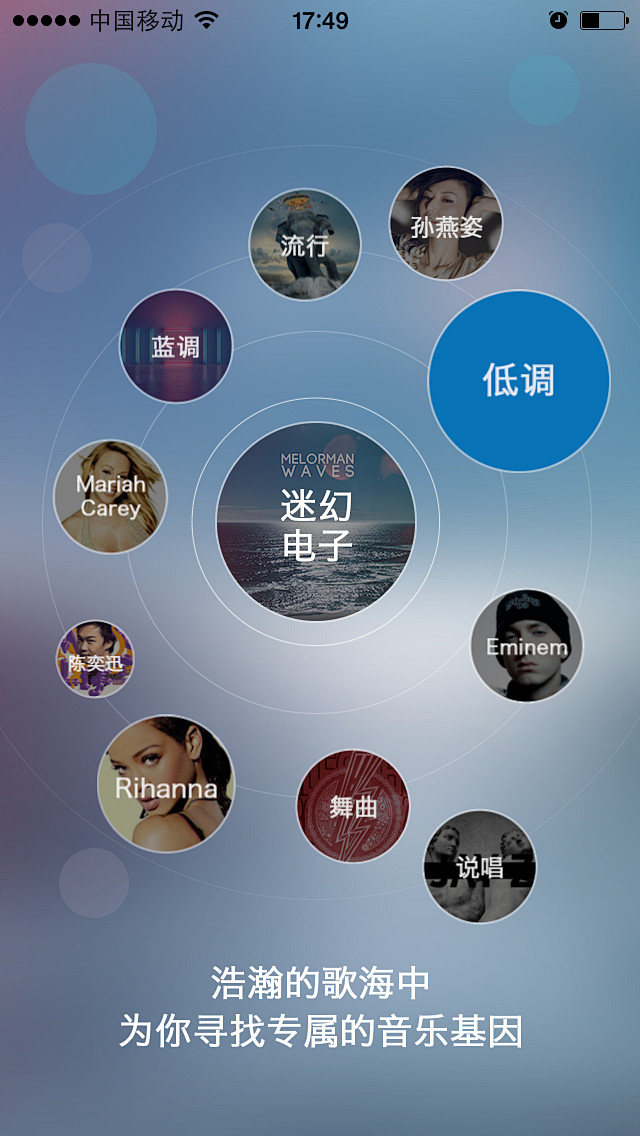Open the 舞曲 genre bubble
The width and height of the screenshot is (640, 1136).
353,806
